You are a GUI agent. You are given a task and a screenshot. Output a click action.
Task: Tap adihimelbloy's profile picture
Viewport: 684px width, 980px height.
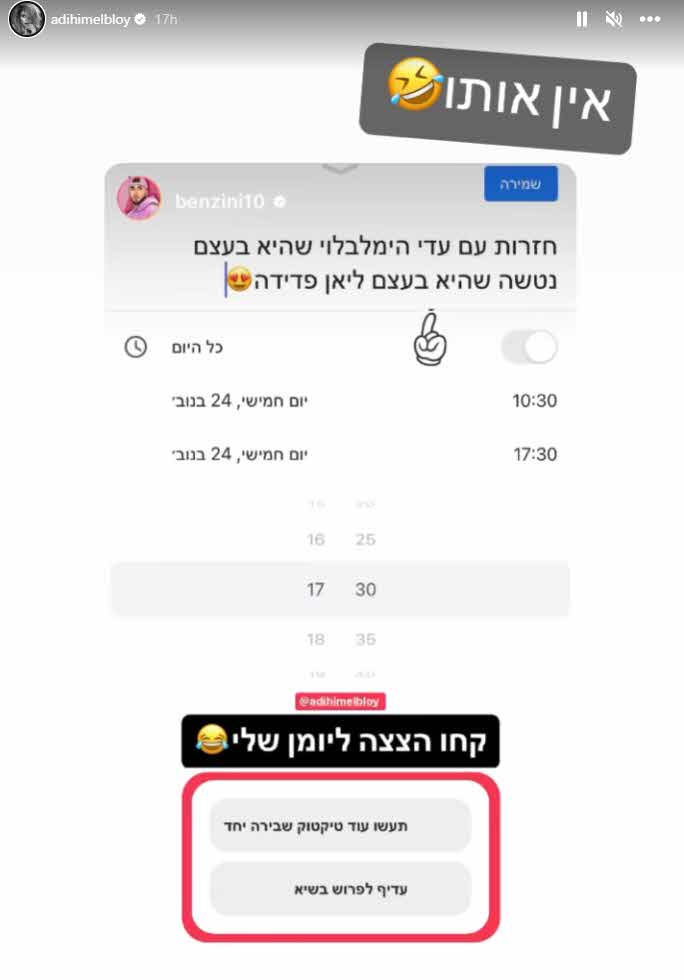pos(24,19)
